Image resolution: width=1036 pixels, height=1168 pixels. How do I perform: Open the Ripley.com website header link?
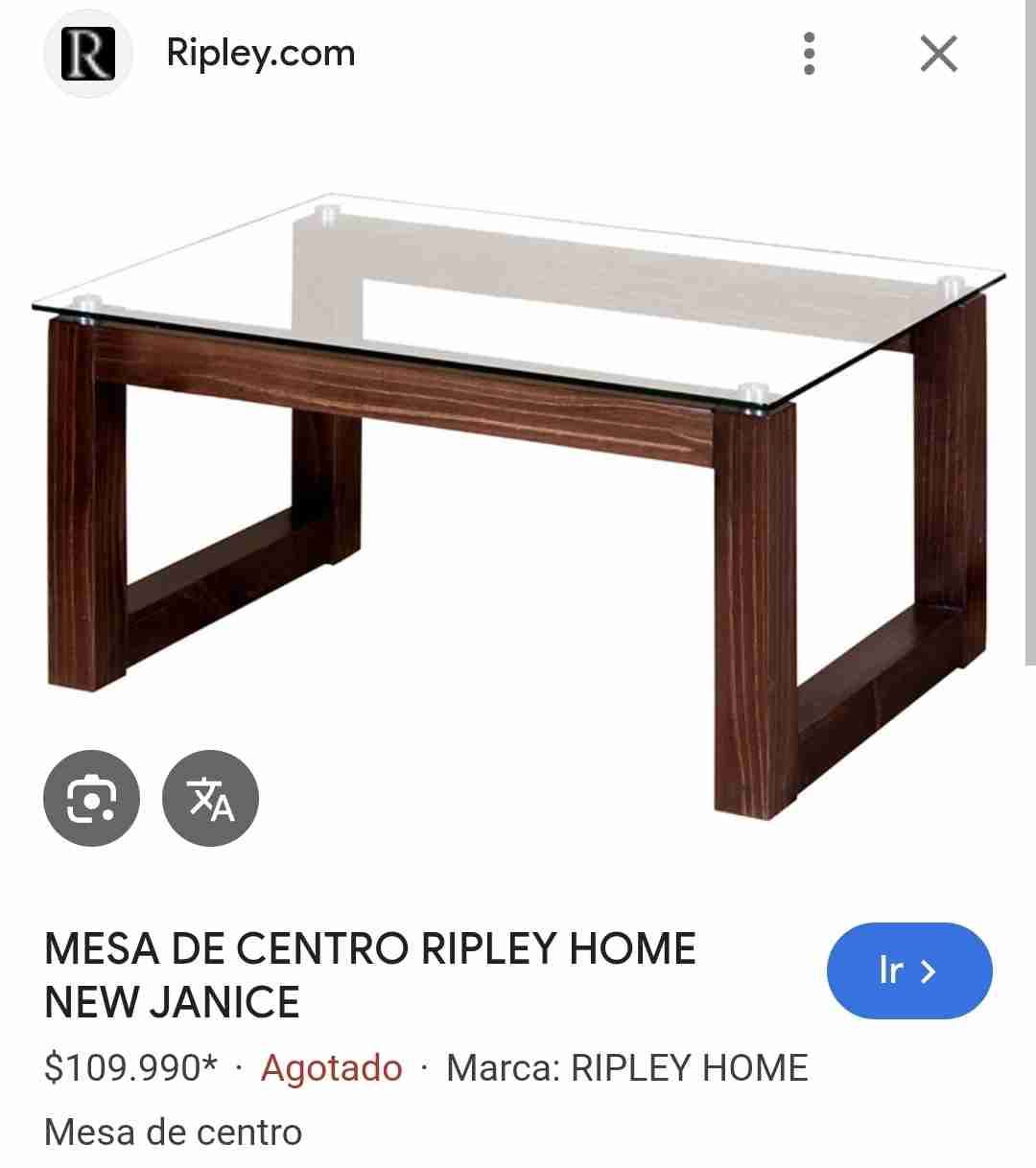click(x=260, y=53)
